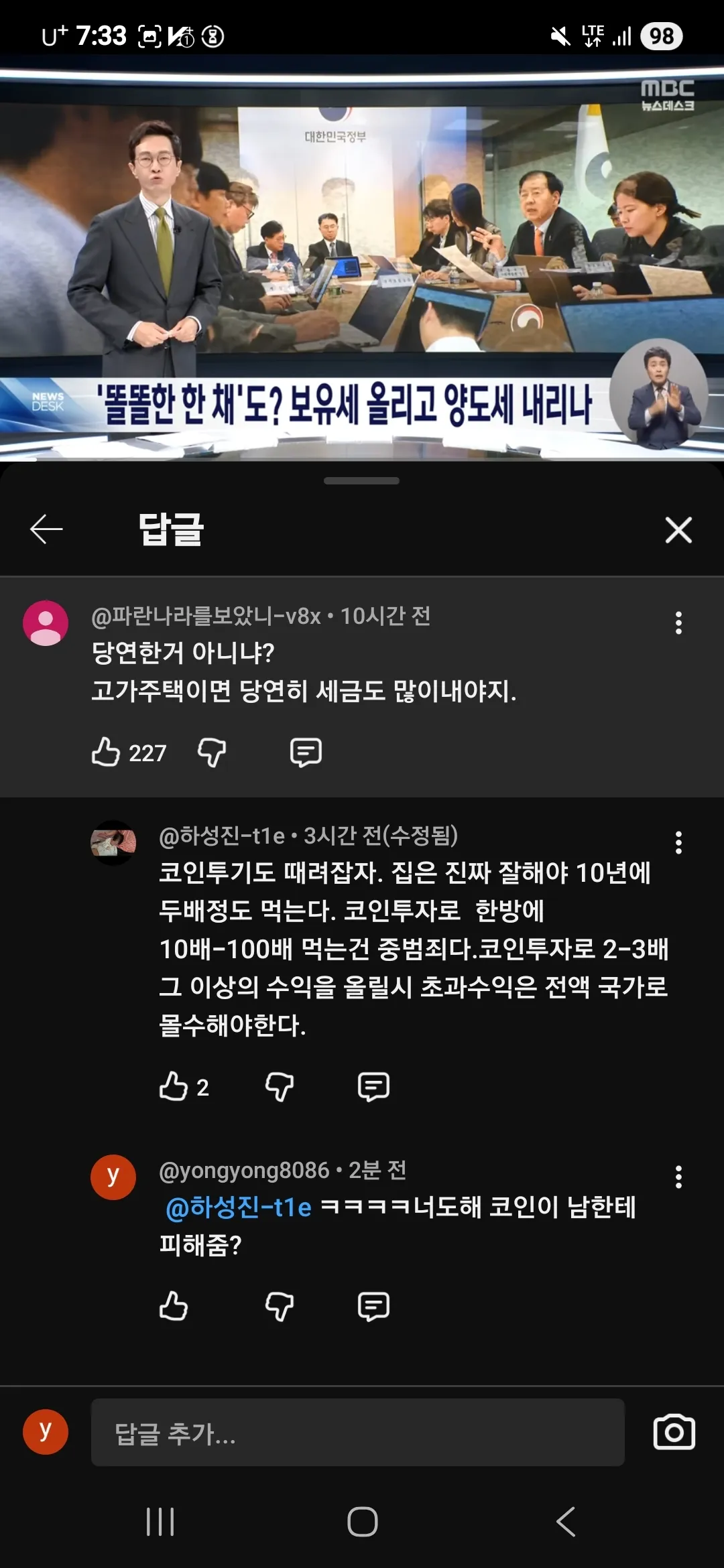Dislike the reply by @하성진-t1e

click(x=280, y=1086)
